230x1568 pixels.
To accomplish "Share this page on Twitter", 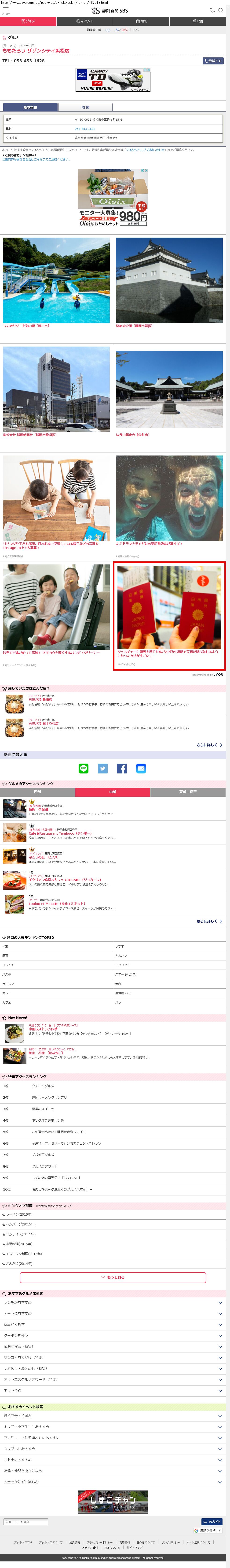I will [x=102, y=768].
